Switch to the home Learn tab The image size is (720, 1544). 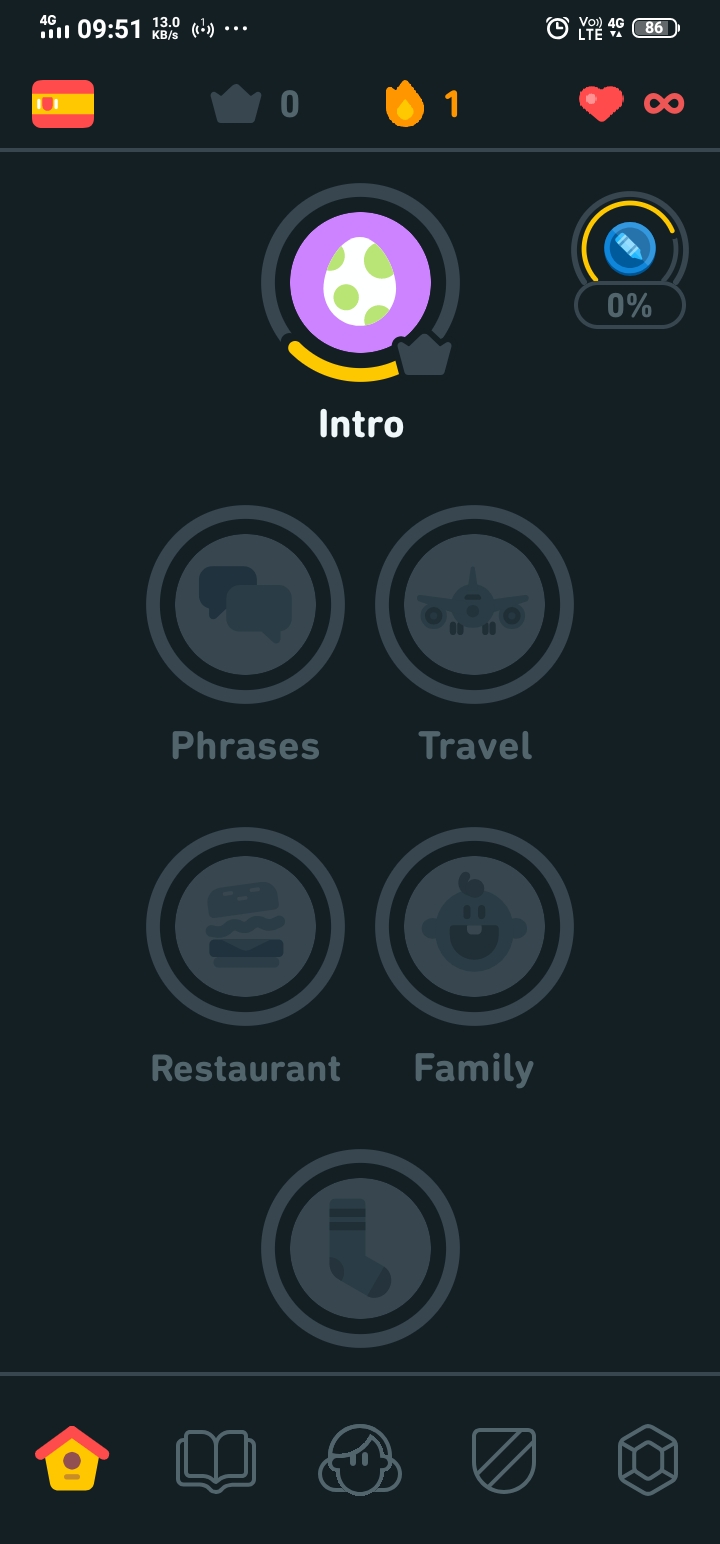pyautogui.click(x=72, y=1459)
